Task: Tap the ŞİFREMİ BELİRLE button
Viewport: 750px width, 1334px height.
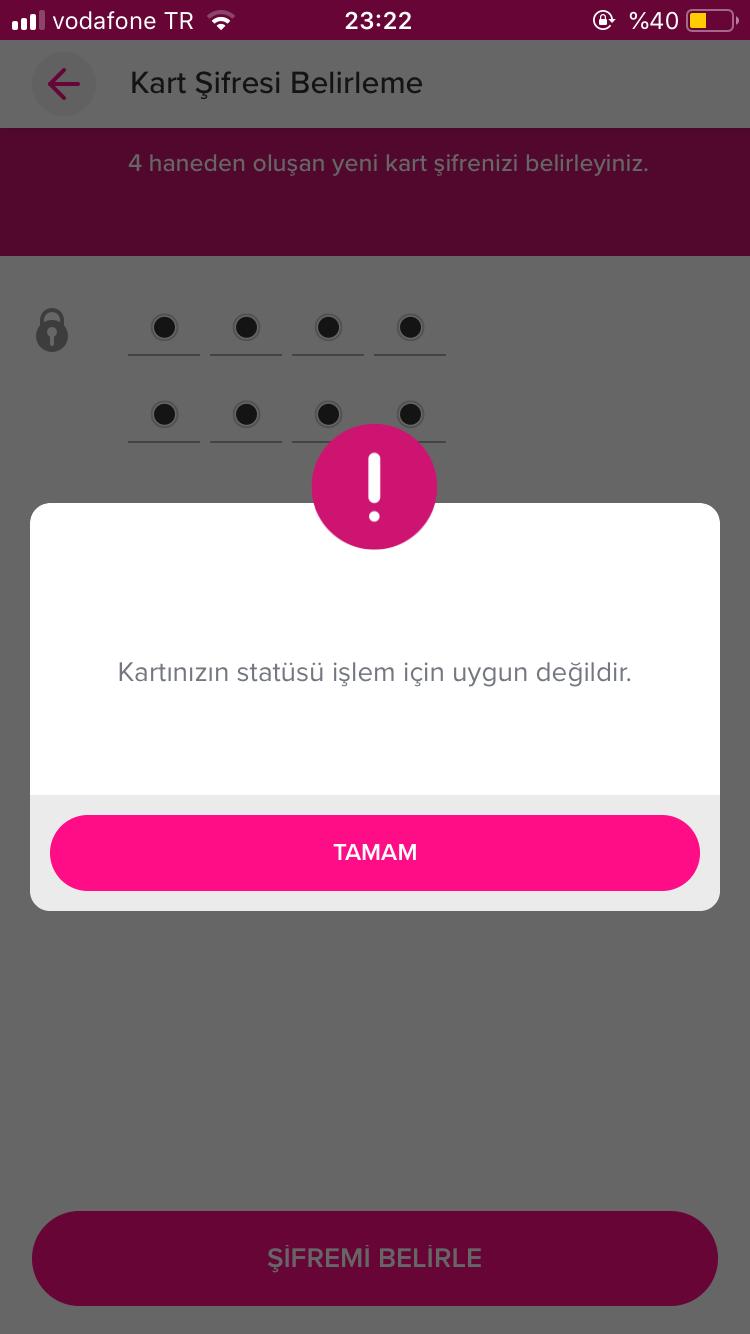Action: 375,1258
